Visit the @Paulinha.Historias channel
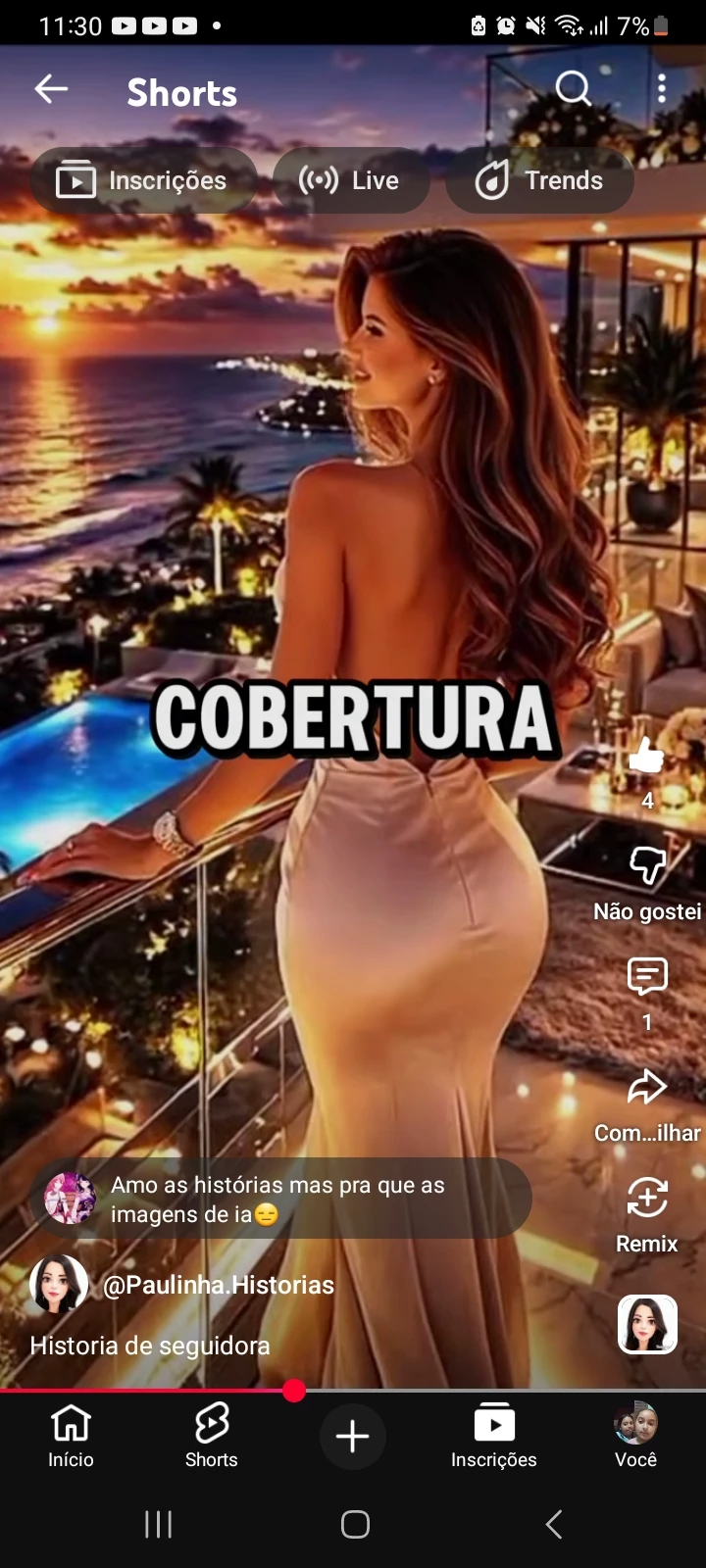Viewport: 706px width, 1568px height. (x=218, y=1285)
